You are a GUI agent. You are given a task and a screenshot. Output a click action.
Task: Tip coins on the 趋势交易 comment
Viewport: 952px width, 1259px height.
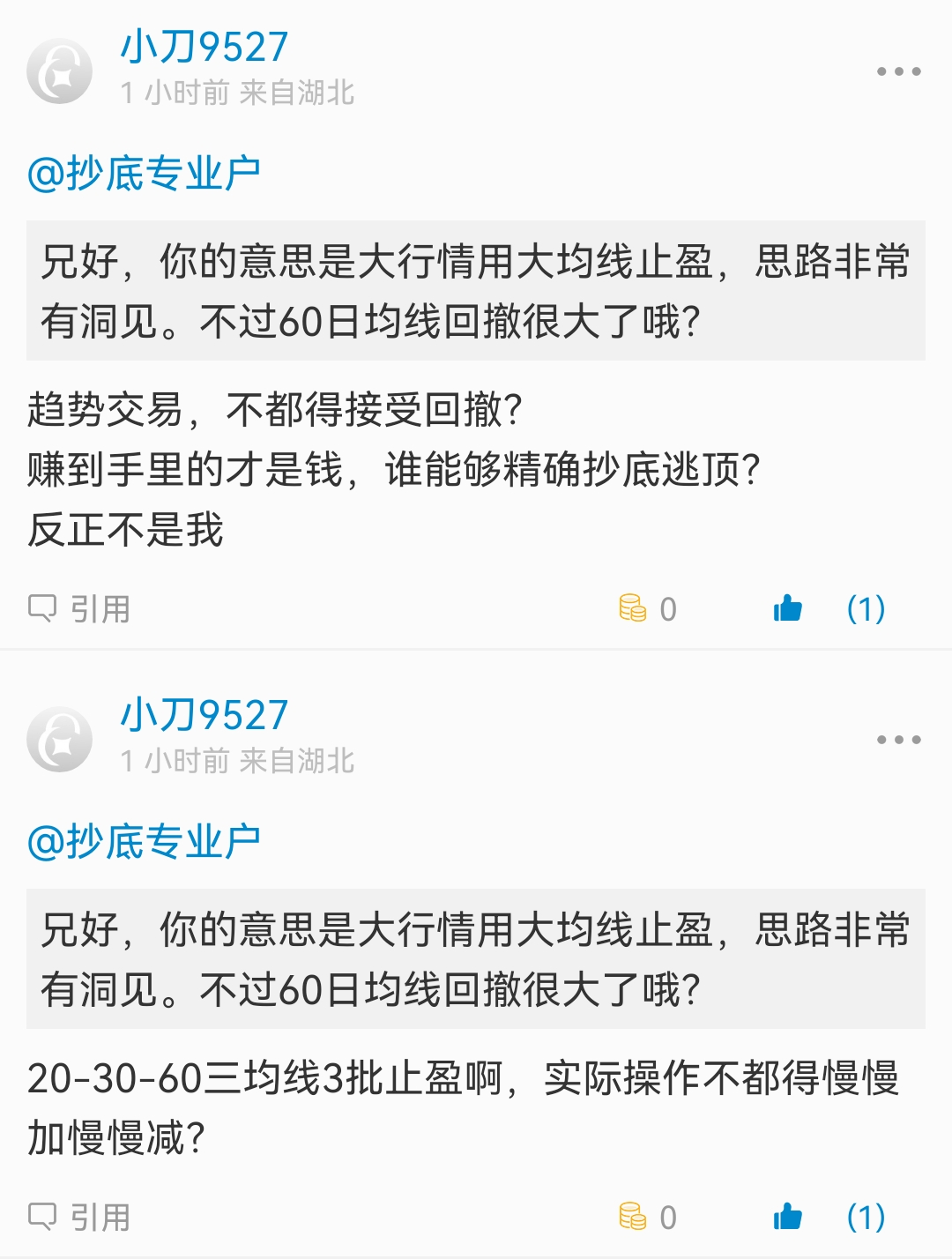634,608
